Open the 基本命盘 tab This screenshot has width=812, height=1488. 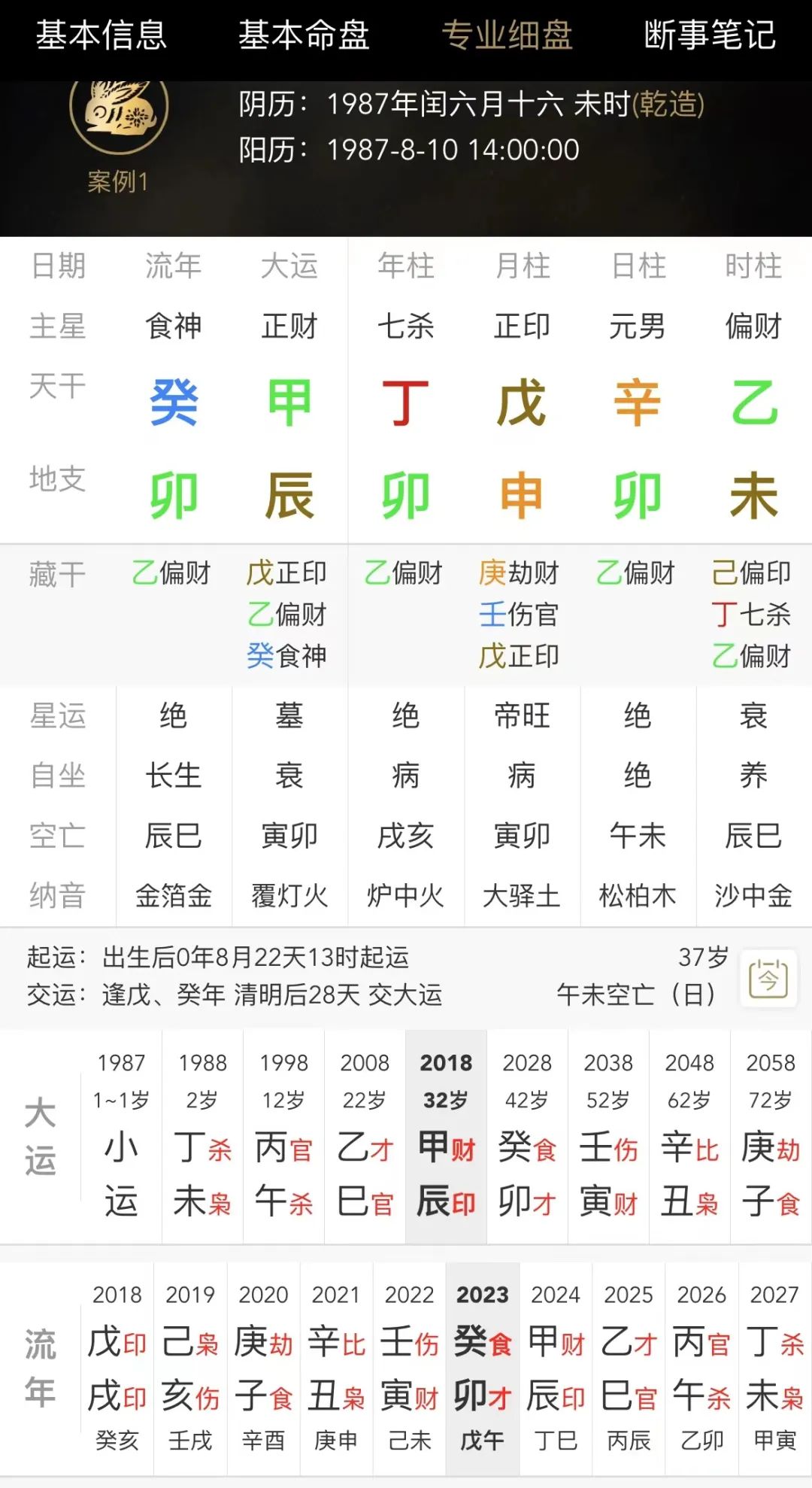(x=304, y=35)
